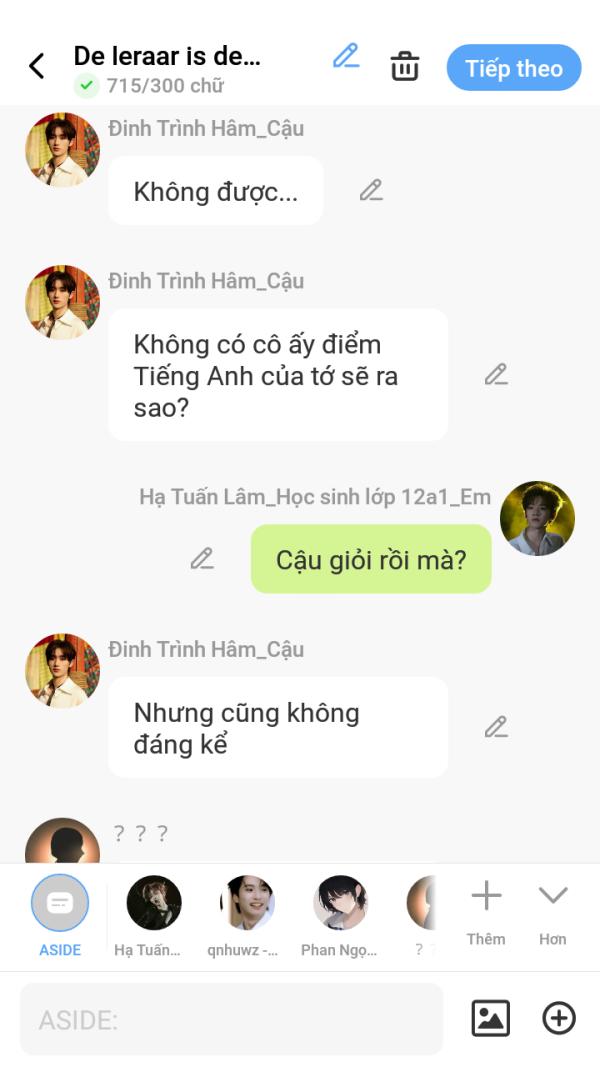600x1067 pixels.
Task: Expand the Hơn dropdown
Action: pyautogui.click(x=552, y=912)
